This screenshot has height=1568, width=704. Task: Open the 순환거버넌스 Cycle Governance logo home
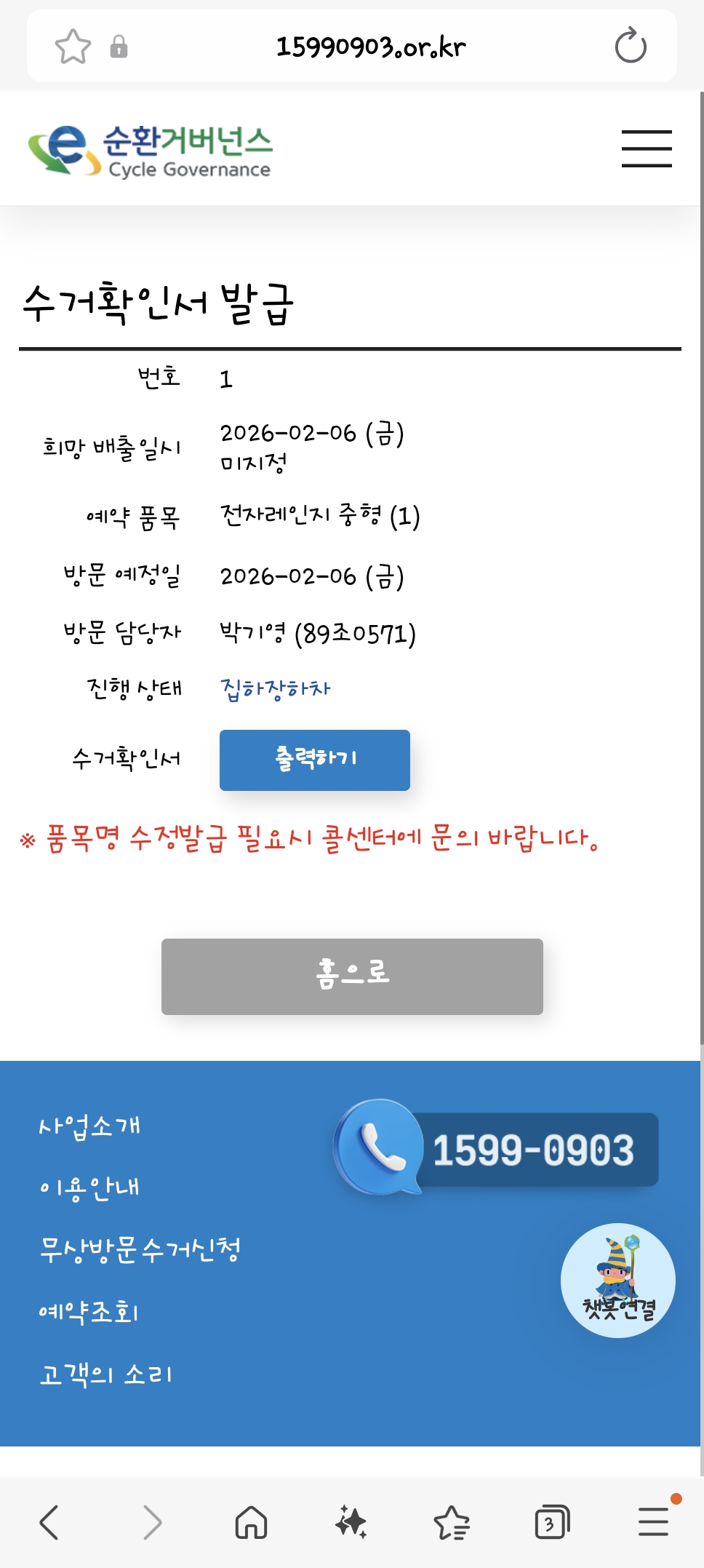coord(151,150)
